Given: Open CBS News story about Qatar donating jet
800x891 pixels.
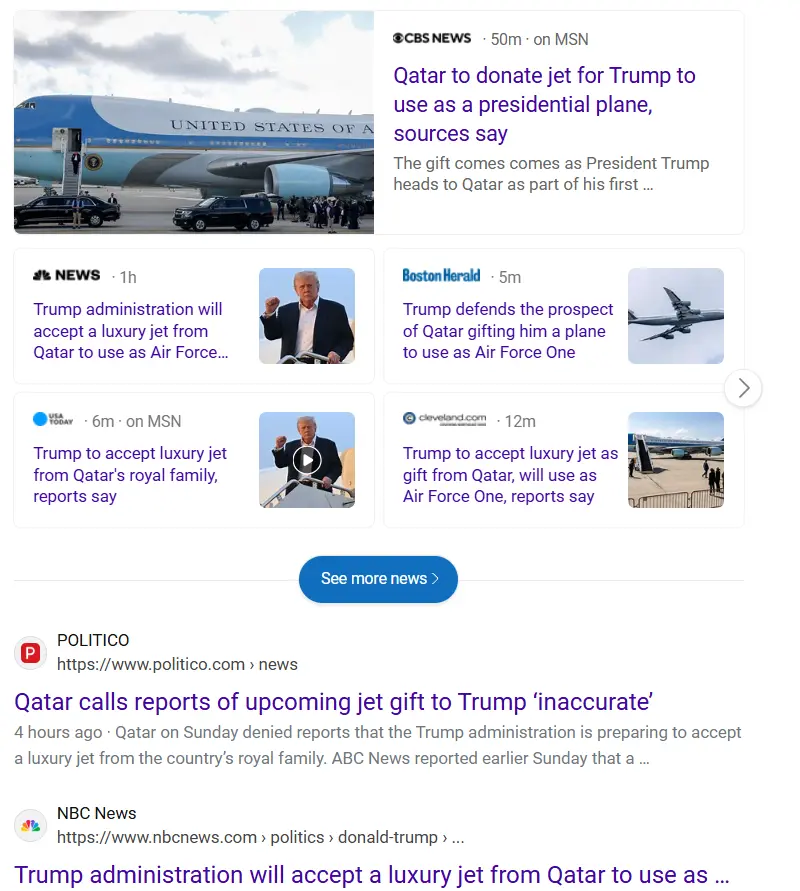Looking at the screenshot, I should [544, 104].
